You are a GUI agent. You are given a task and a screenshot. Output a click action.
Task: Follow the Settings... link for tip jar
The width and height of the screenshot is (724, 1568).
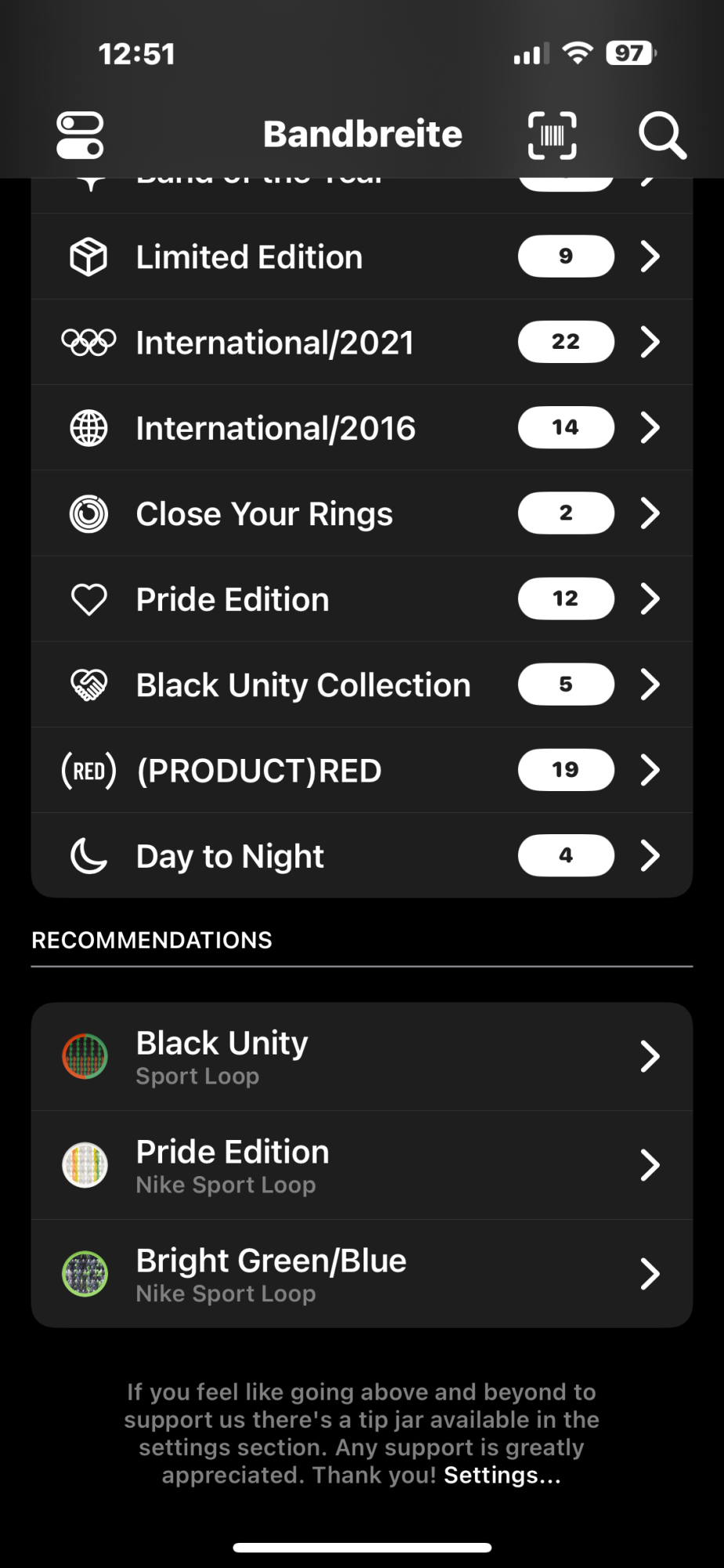[x=502, y=1475]
